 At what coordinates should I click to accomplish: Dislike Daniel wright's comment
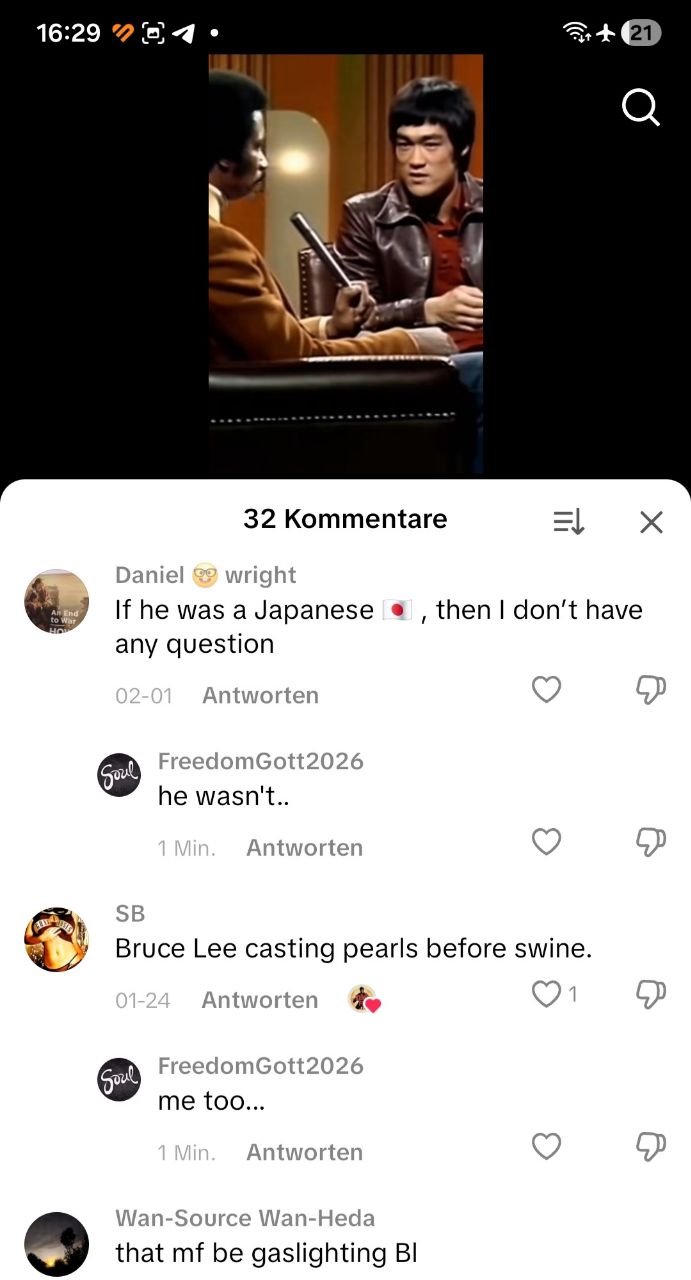651,690
